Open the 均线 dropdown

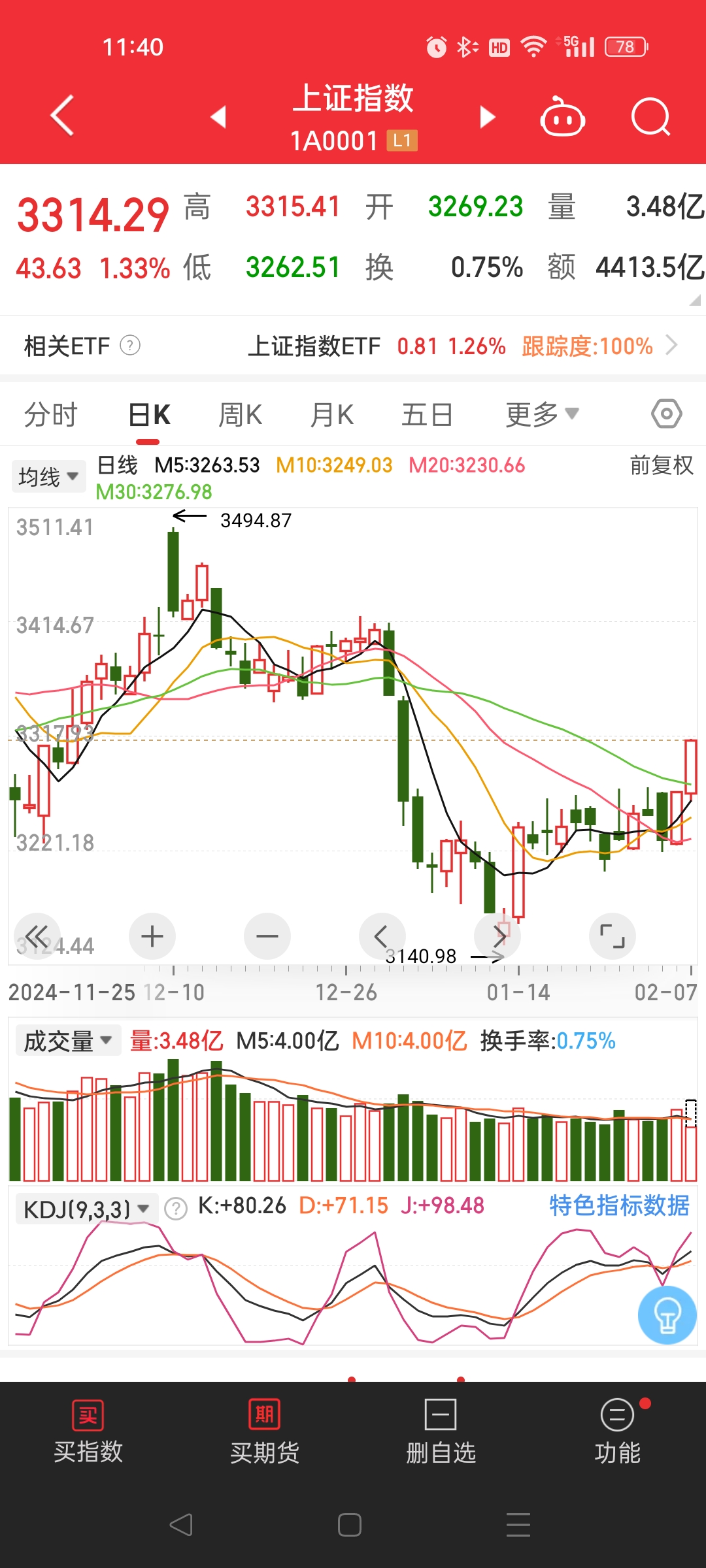click(48, 475)
